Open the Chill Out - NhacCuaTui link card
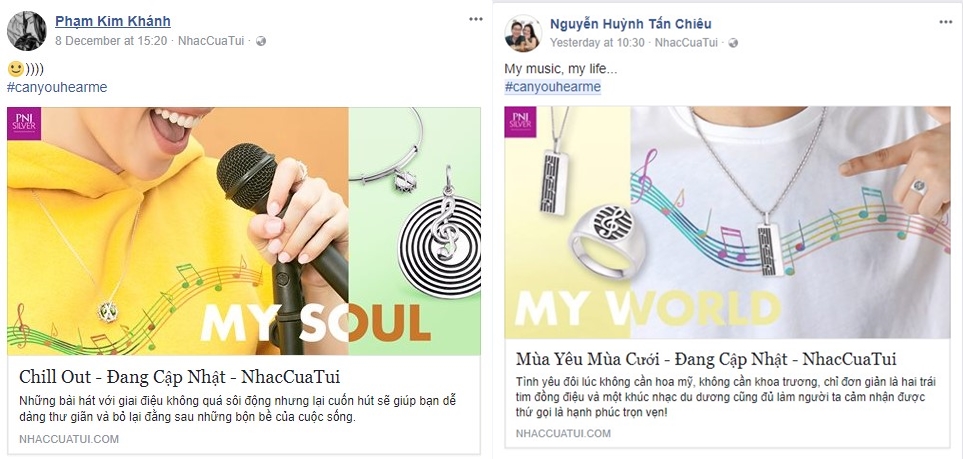 tap(180, 377)
